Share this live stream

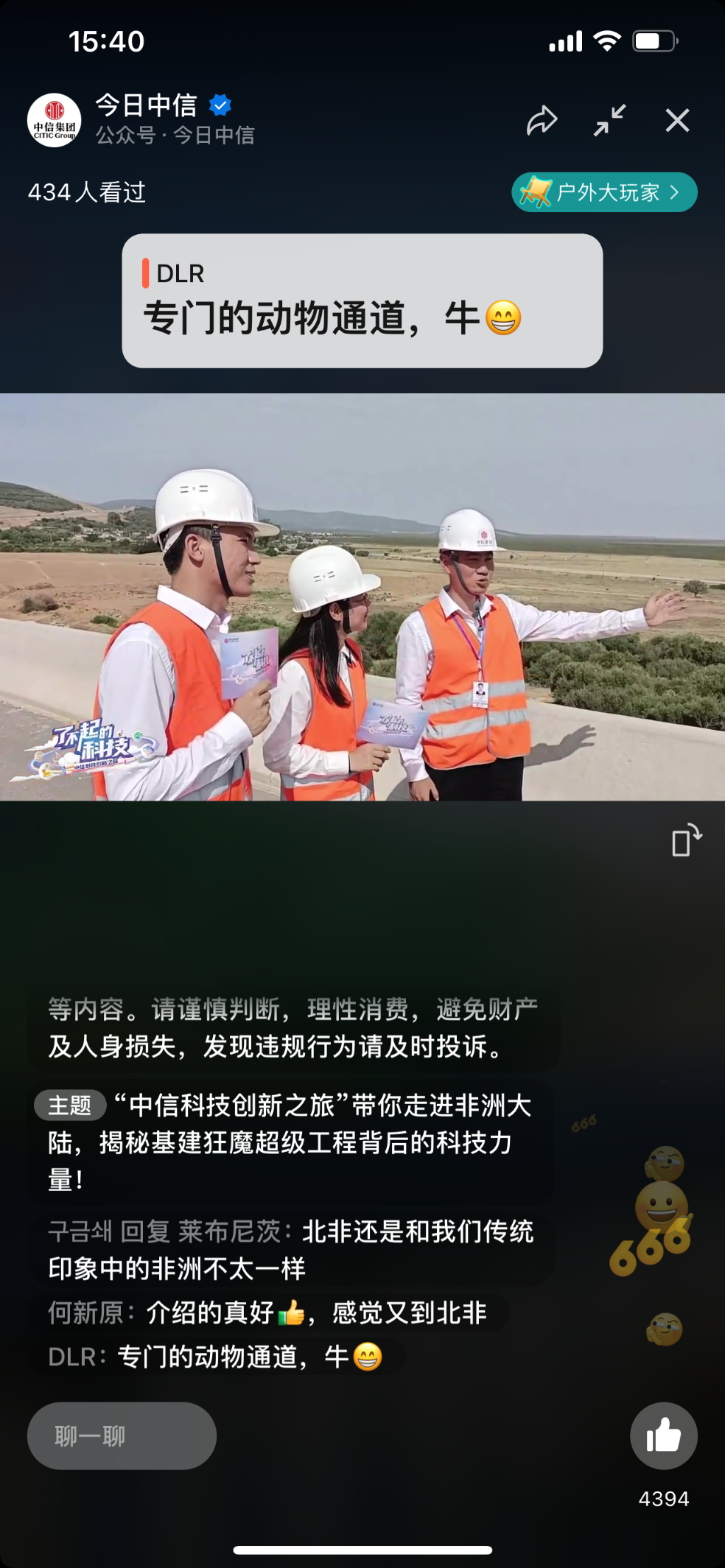pos(542,120)
